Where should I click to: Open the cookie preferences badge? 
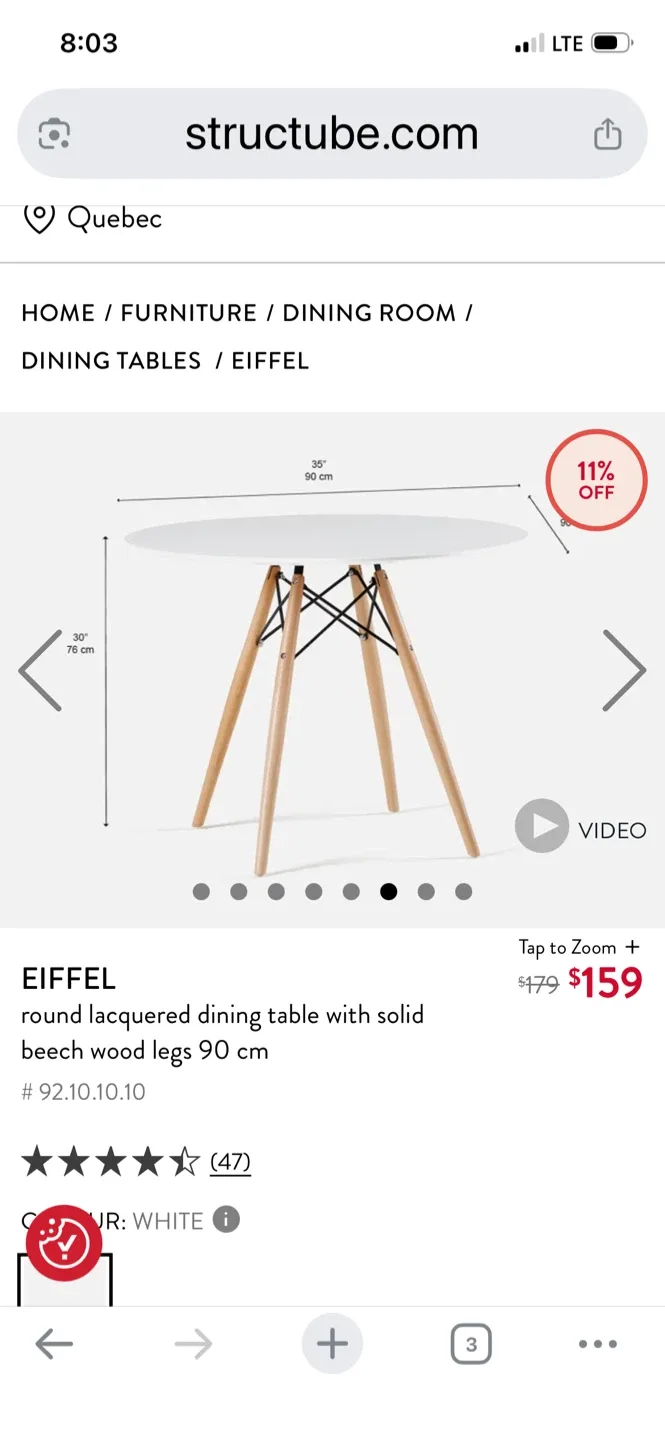tap(64, 1243)
